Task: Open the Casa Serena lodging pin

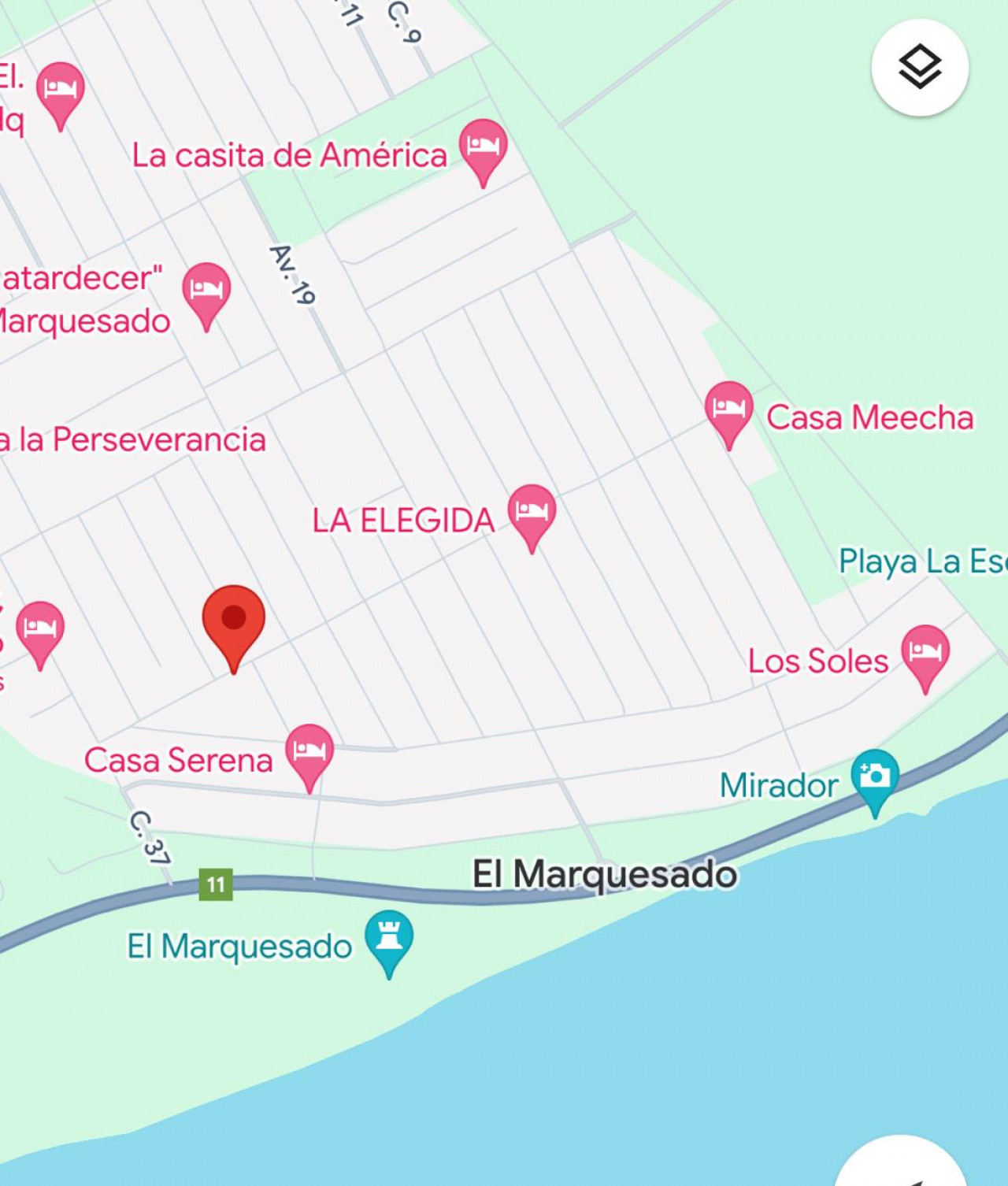Action: (309, 752)
